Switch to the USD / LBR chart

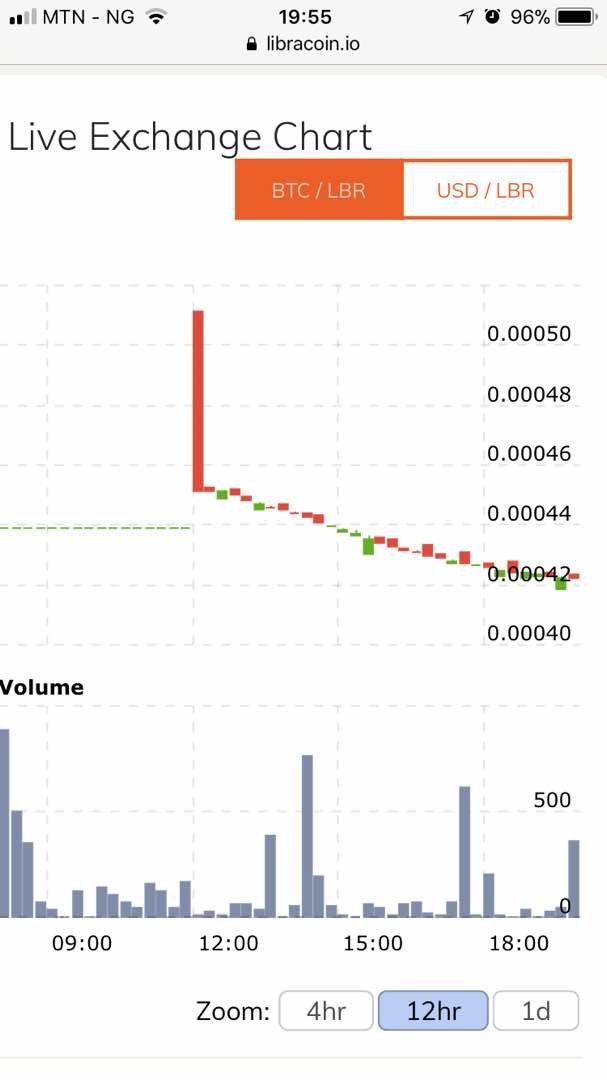click(x=486, y=190)
